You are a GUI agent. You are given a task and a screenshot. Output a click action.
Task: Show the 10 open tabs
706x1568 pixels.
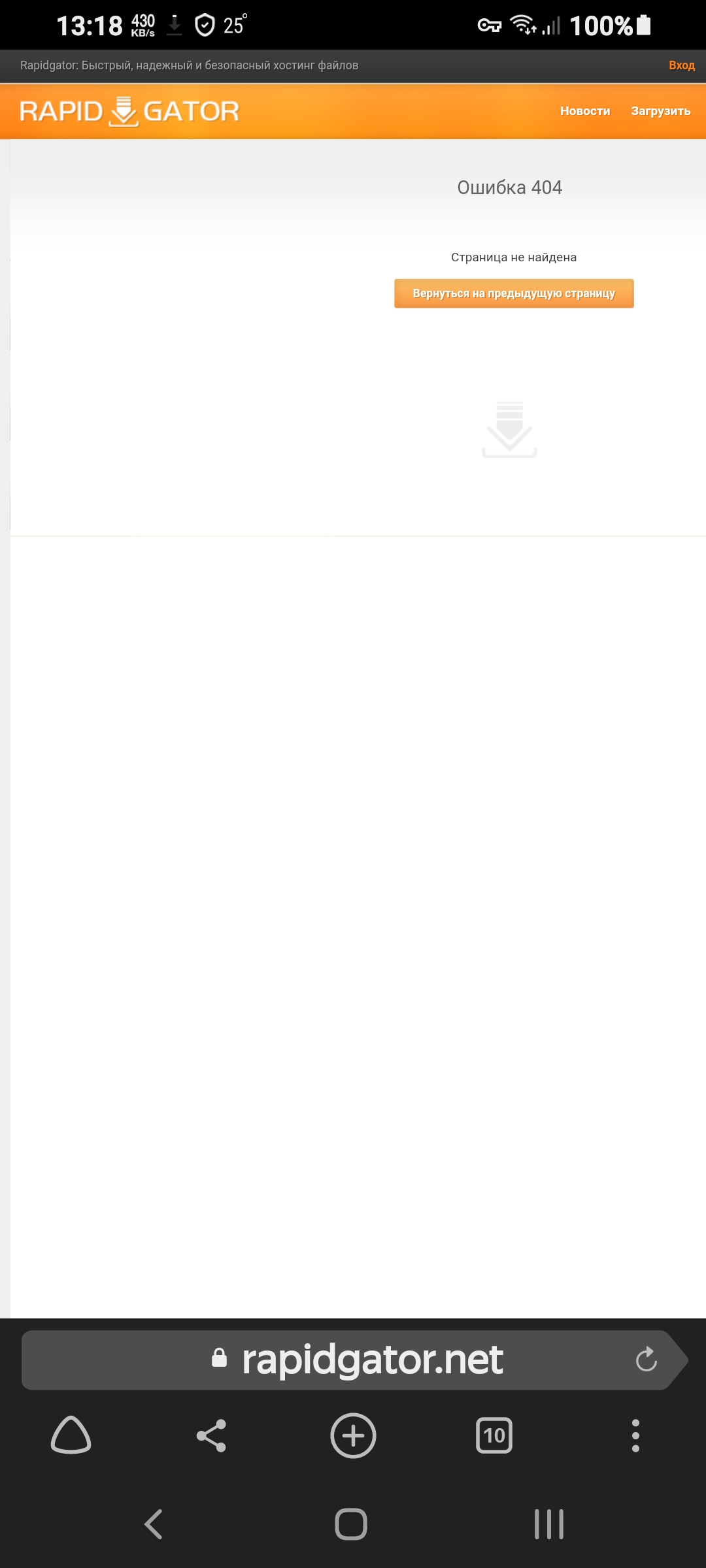tap(494, 1435)
